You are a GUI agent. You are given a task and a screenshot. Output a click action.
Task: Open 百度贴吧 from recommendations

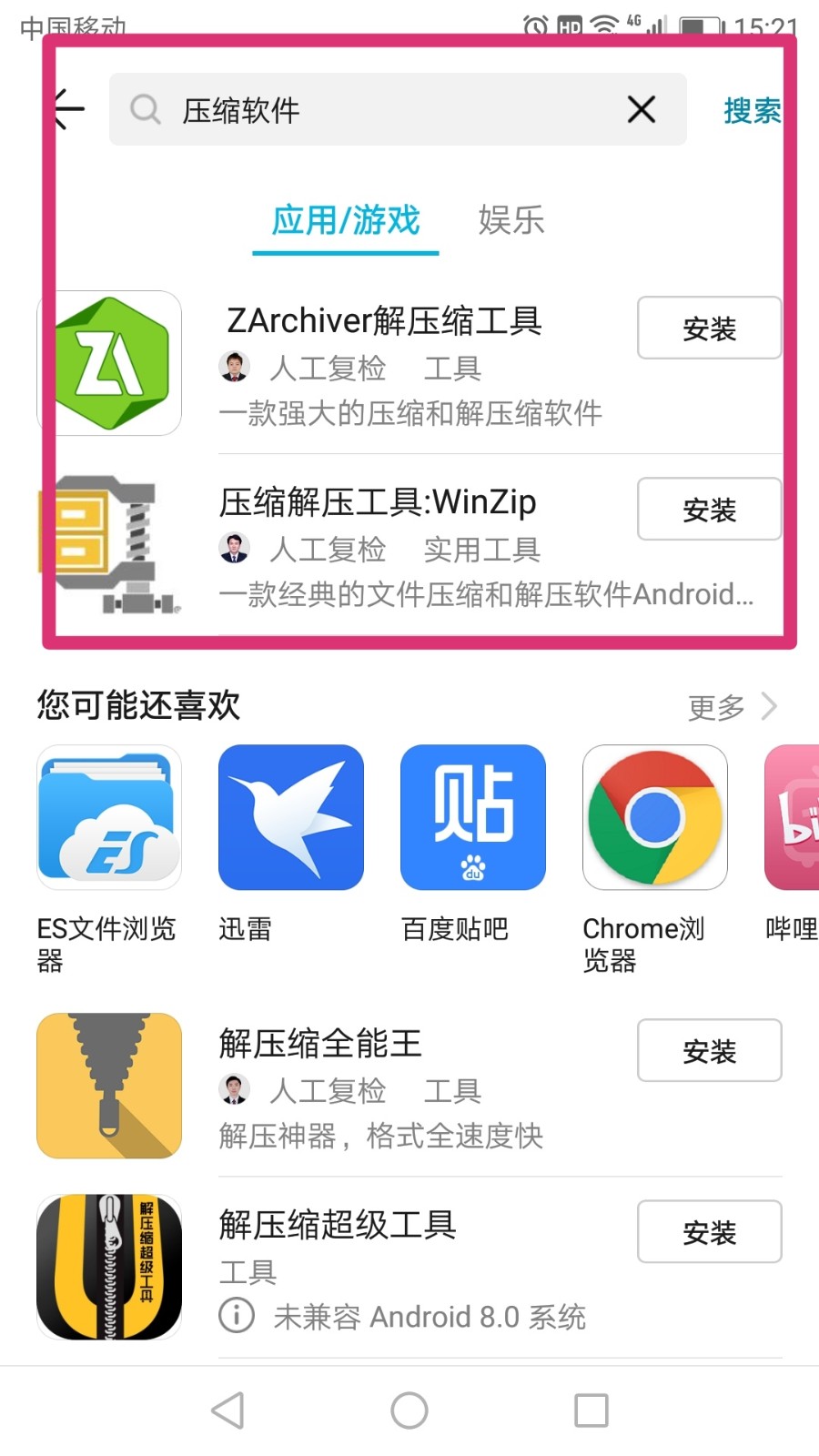(x=473, y=817)
